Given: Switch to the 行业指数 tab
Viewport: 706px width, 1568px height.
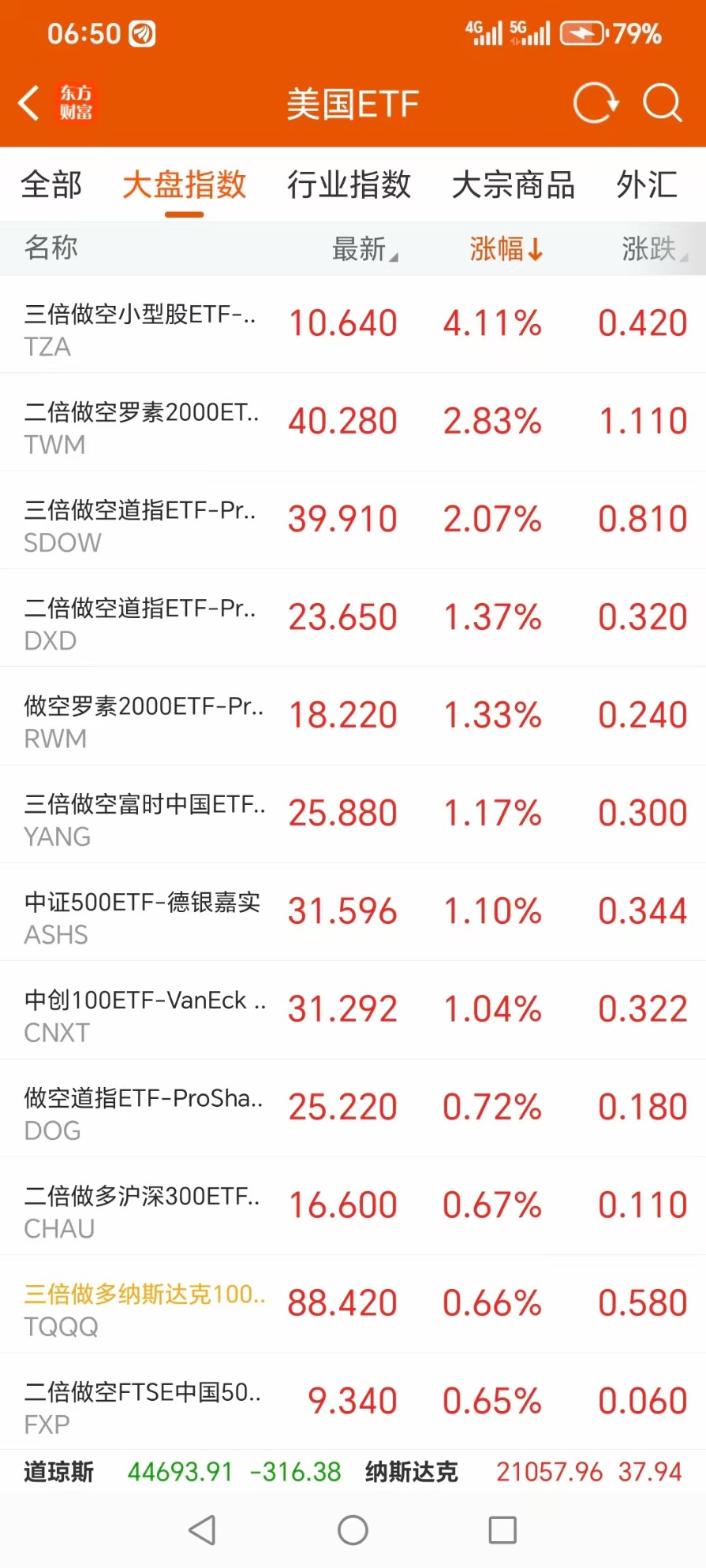Looking at the screenshot, I should [349, 184].
